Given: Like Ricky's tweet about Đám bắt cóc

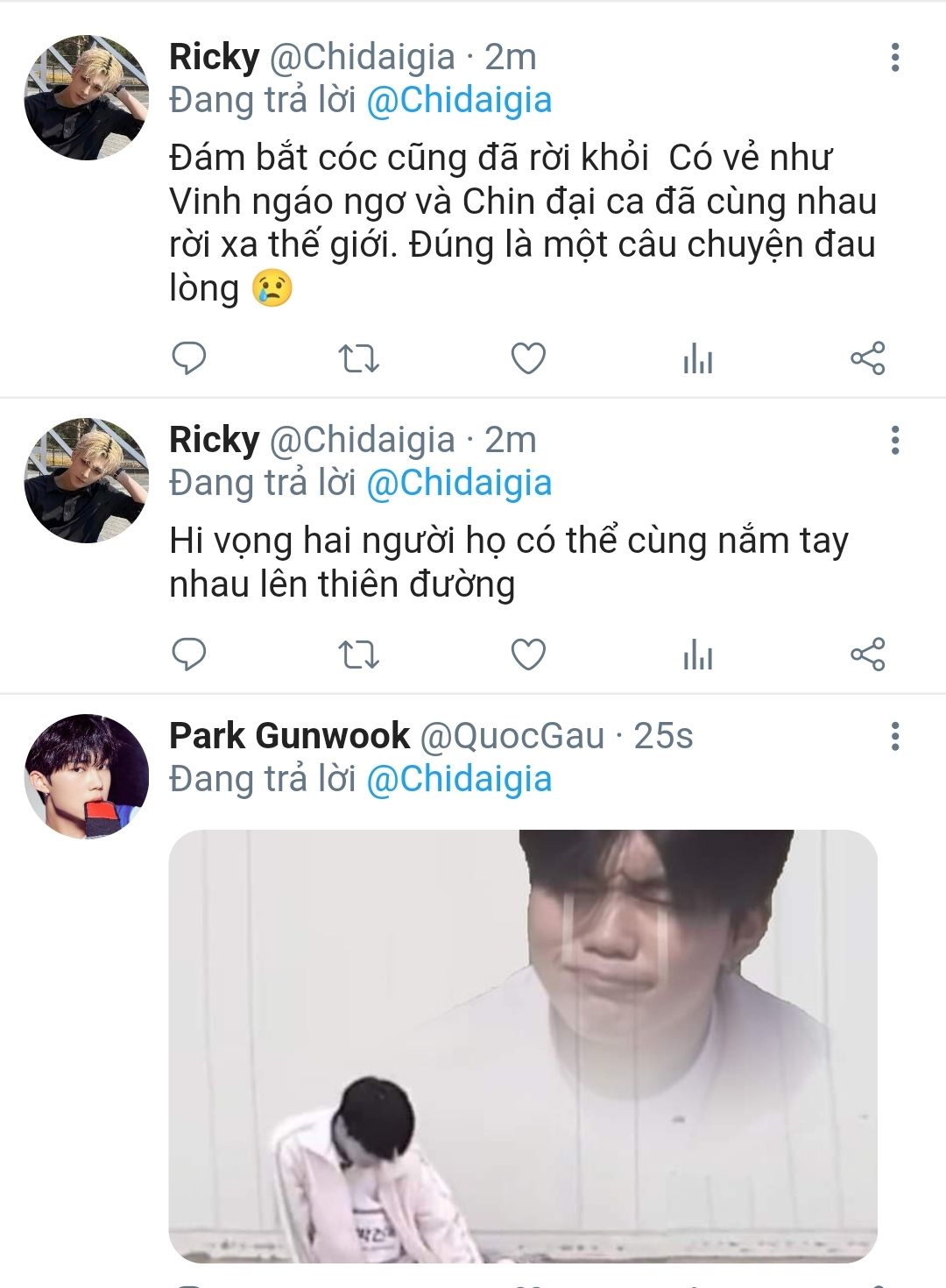Looking at the screenshot, I should (x=528, y=358).
